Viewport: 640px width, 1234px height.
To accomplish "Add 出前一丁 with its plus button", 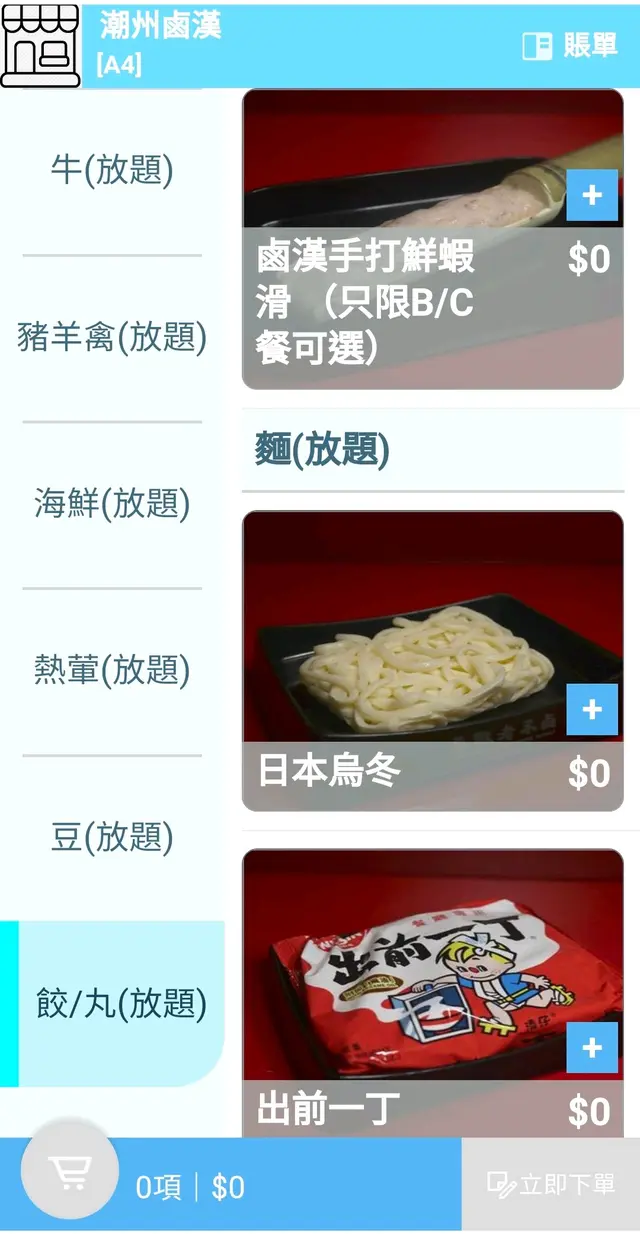I will 592,1048.
